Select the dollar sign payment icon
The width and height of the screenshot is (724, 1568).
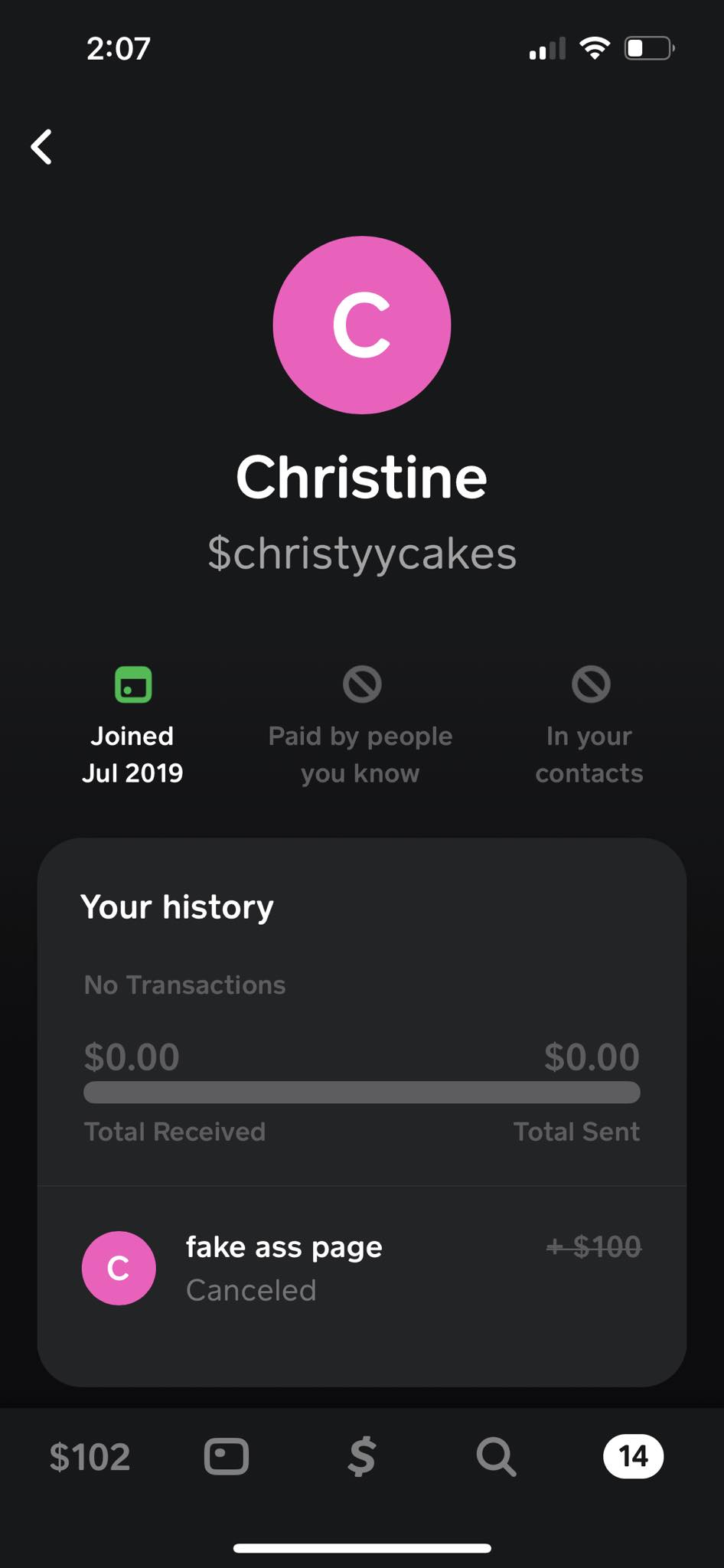tap(361, 1456)
